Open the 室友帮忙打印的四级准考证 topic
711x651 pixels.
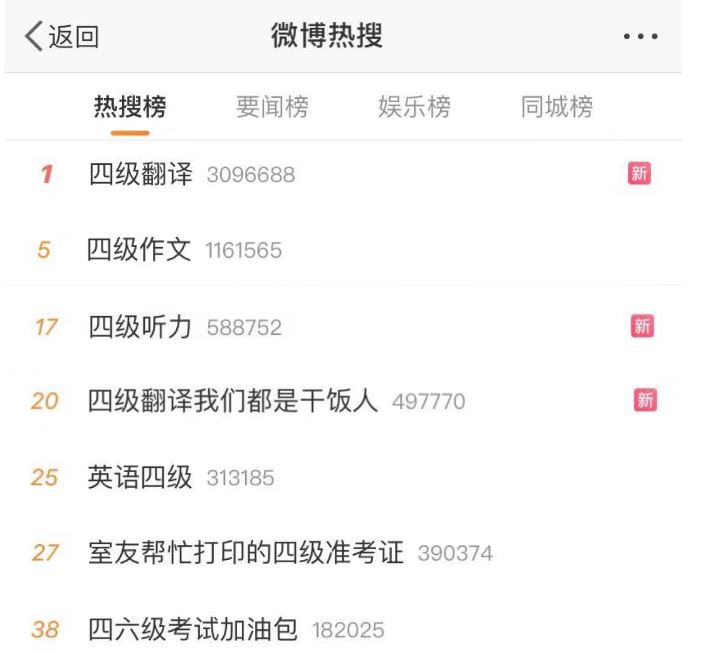pos(246,553)
